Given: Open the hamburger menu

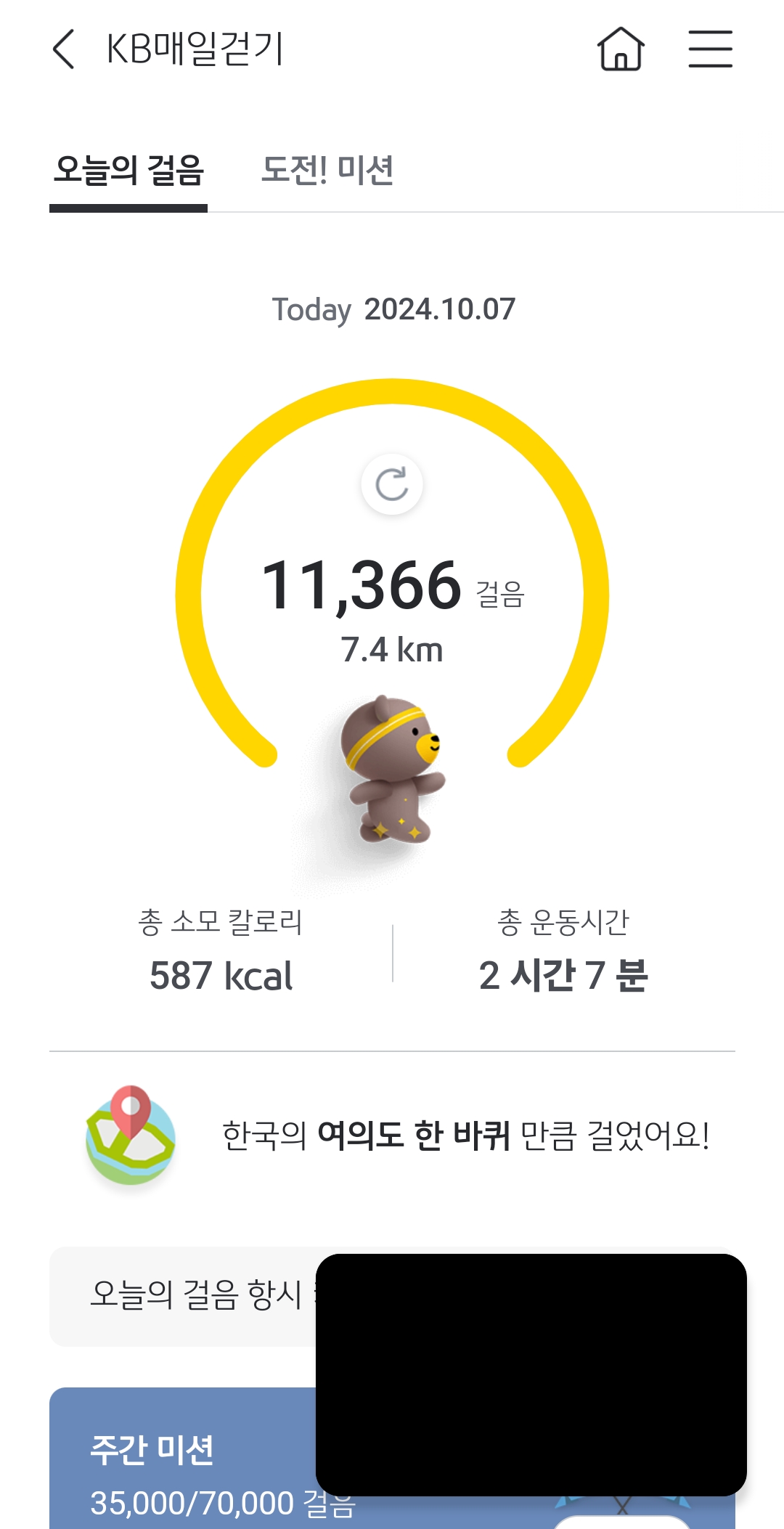Looking at the screenshot, I should click(x=710, y=49).
